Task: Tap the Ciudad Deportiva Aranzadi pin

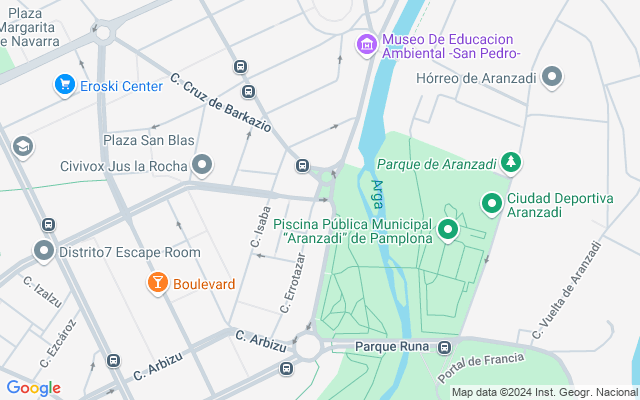Action: point(492,204)
